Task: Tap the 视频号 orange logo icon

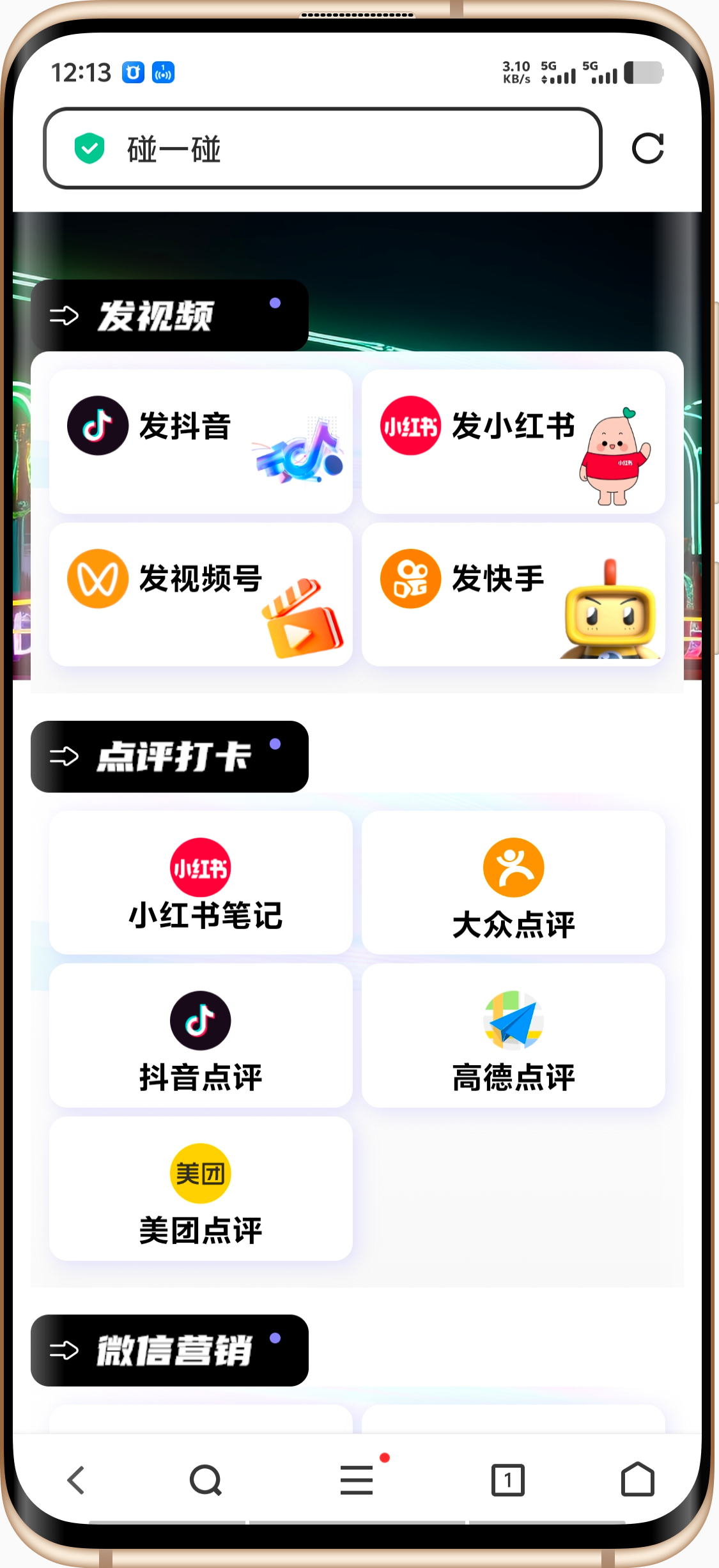Action: click(x=97, y=577)
